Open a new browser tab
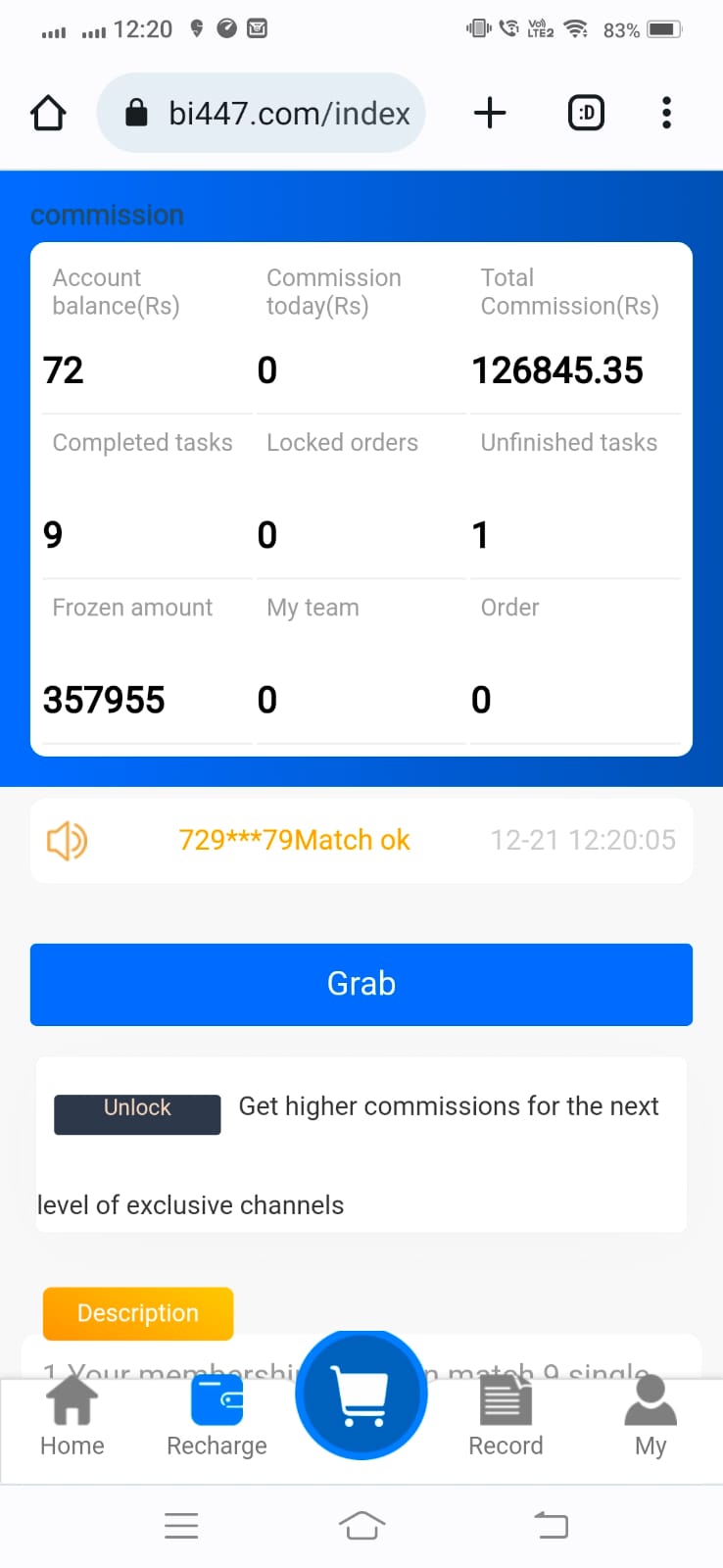Viewport: 723px width, 1568px height. point(490,113)
